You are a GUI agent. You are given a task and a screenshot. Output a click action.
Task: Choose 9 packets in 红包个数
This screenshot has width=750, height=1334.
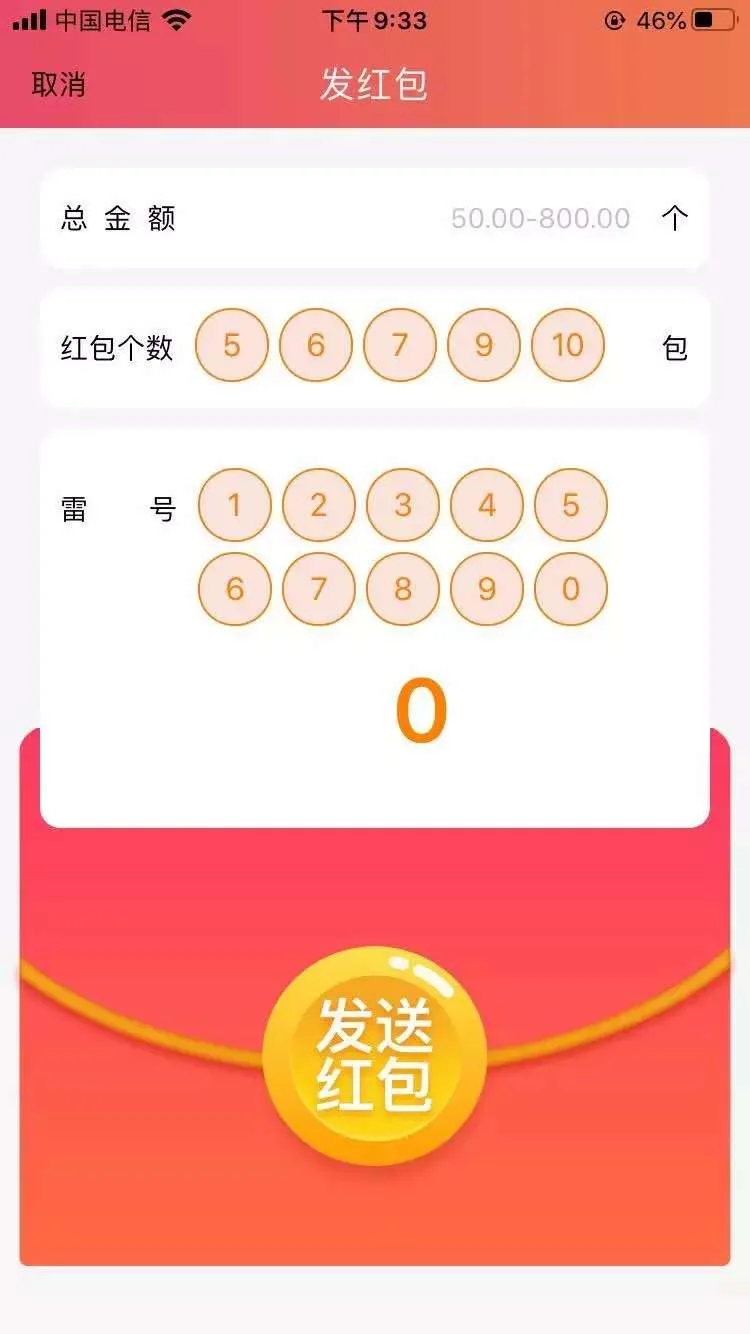click(484, 346)
